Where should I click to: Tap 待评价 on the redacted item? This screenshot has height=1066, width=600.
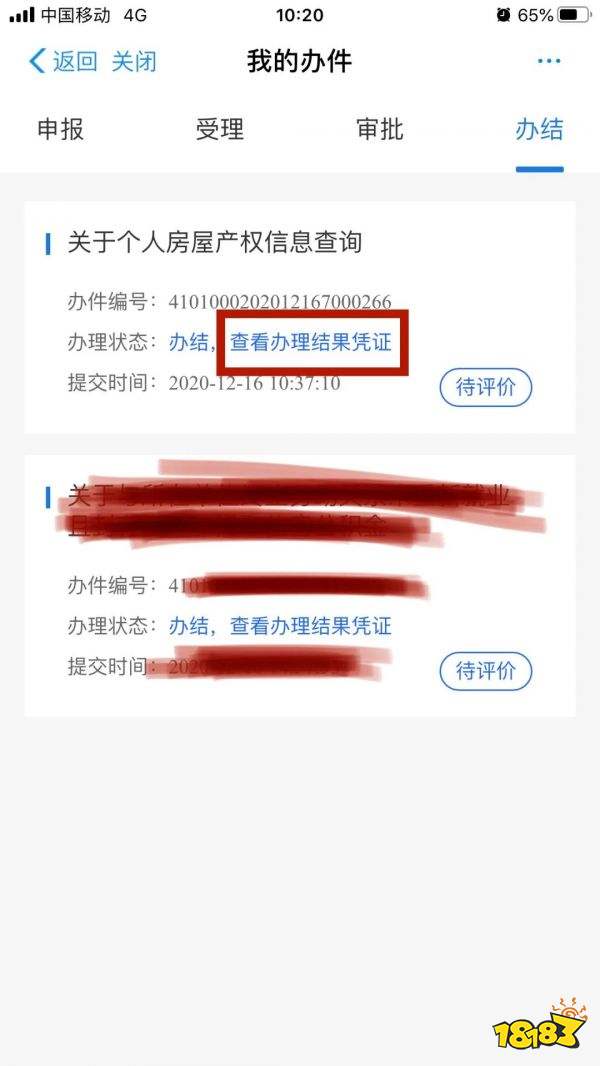point(485,670)
